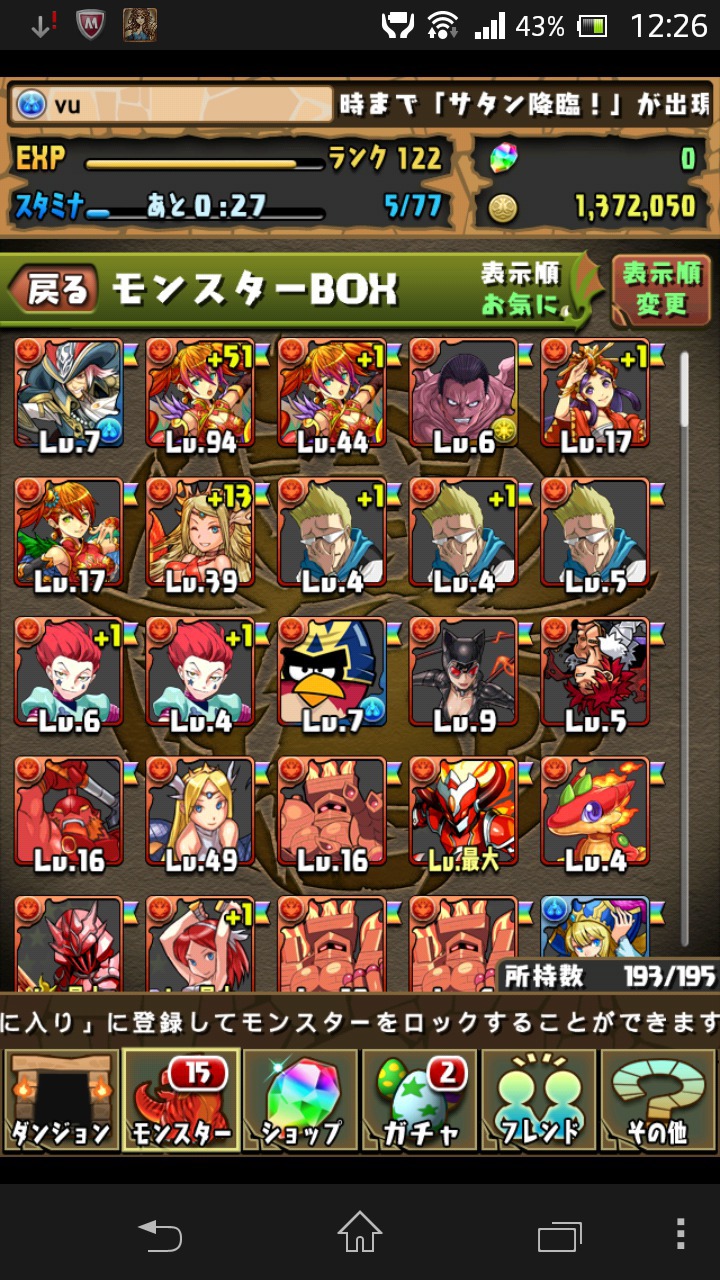720x1280 pixels.
Task: Switch to the モンスター tab
Action: (x=181, y=1099)
